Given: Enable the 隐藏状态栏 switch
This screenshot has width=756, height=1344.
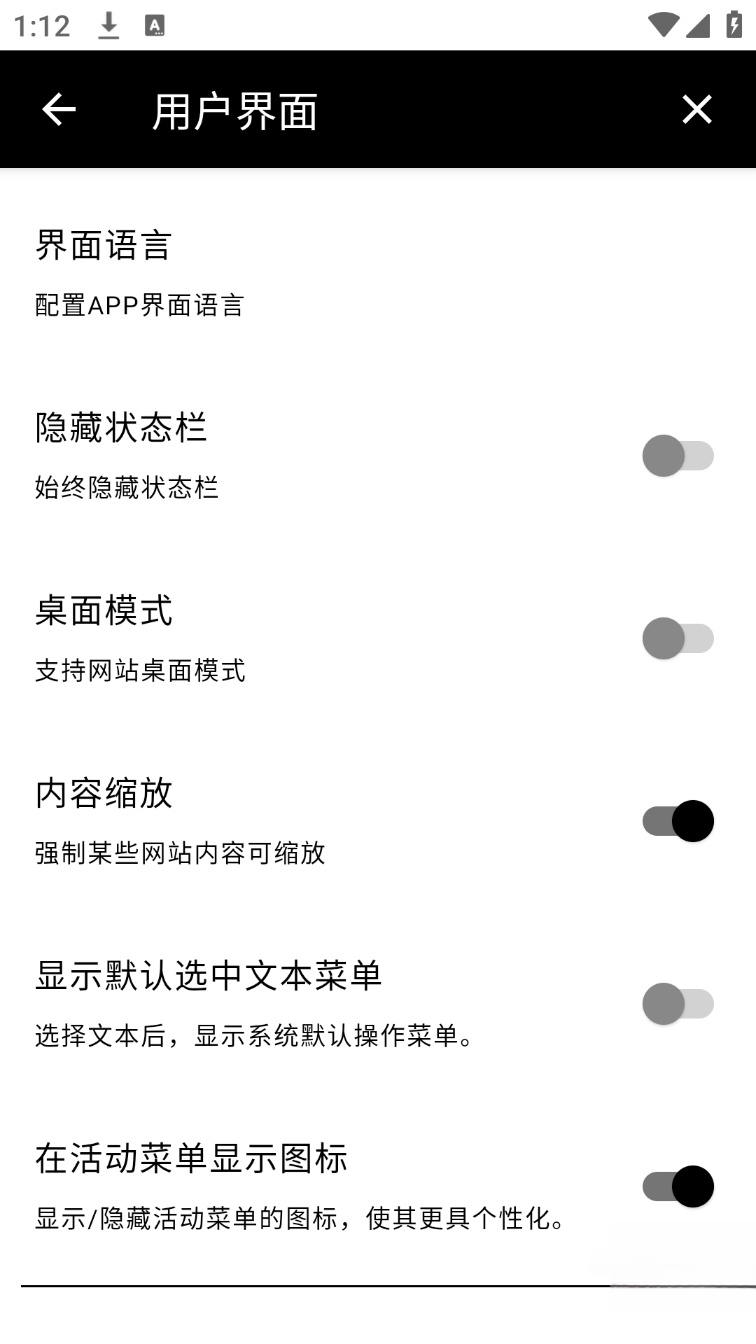Looking at the screenshot, I should pyautogui.click(x=678, y=456).
